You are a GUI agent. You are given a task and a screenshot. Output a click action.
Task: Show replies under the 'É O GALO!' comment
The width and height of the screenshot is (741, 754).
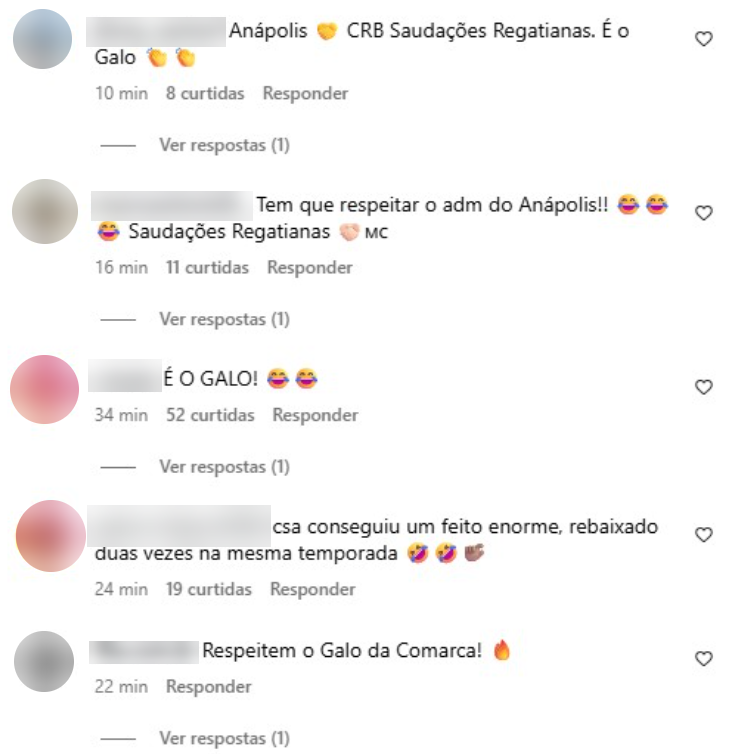pyautogui.click(x=224, y=467)
